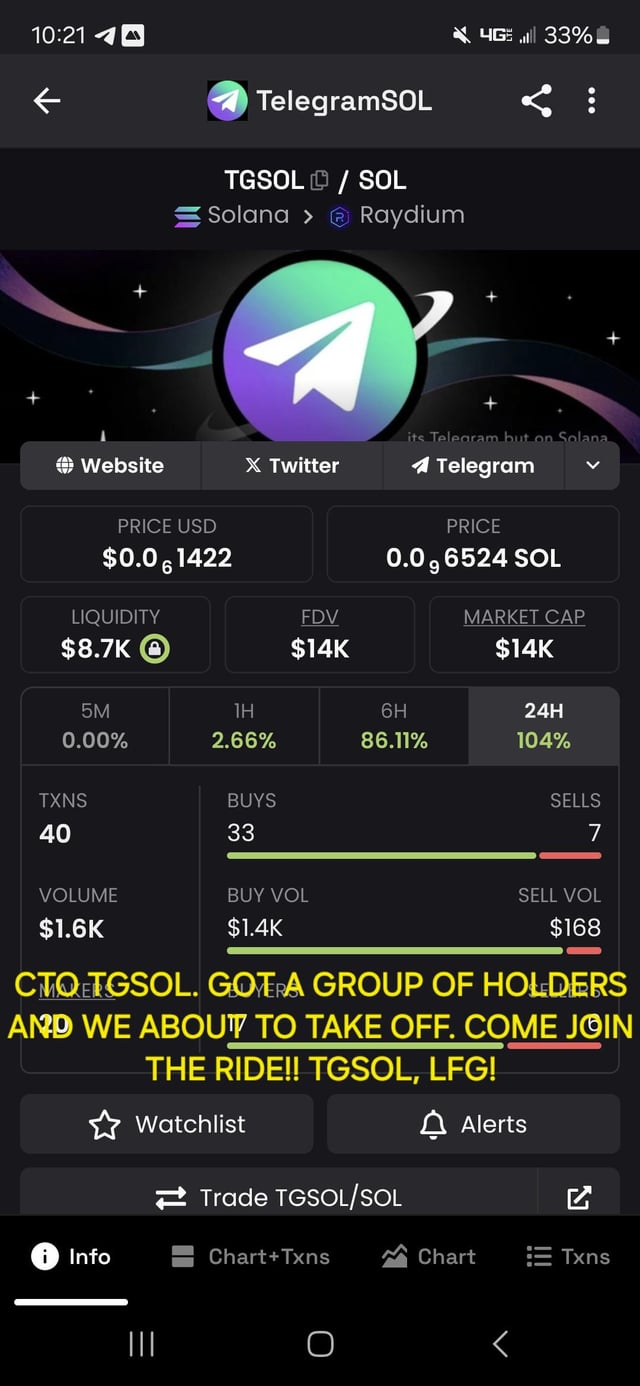This screenshot has width=640, height=1386.
Task: Expand more links with the chevron
Action: pyautogui.click(x=593, y=466)
